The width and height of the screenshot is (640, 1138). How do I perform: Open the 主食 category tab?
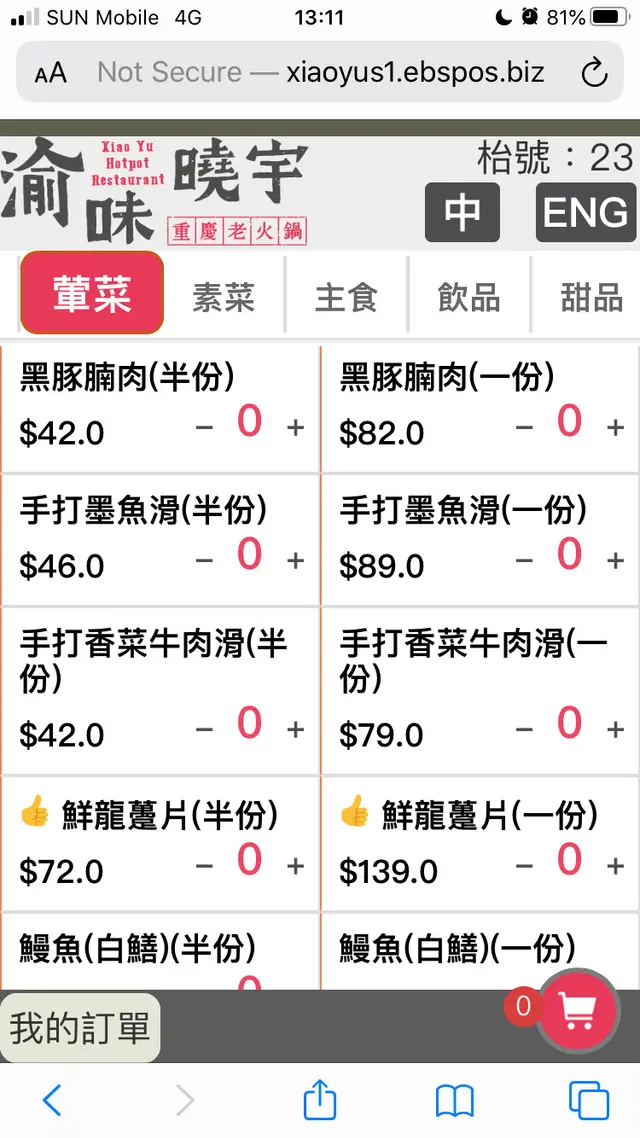[346, 298]
